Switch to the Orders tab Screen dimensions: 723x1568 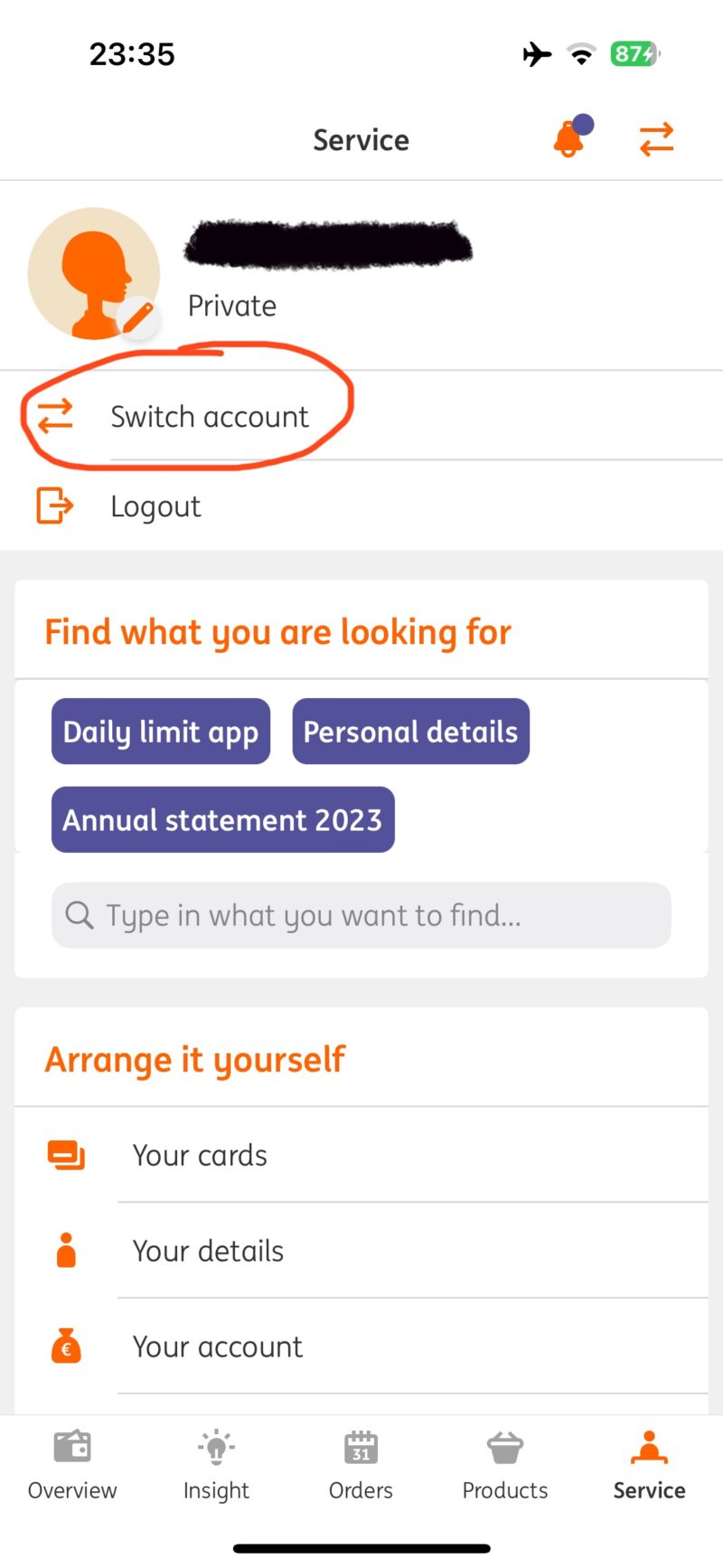361,1465
